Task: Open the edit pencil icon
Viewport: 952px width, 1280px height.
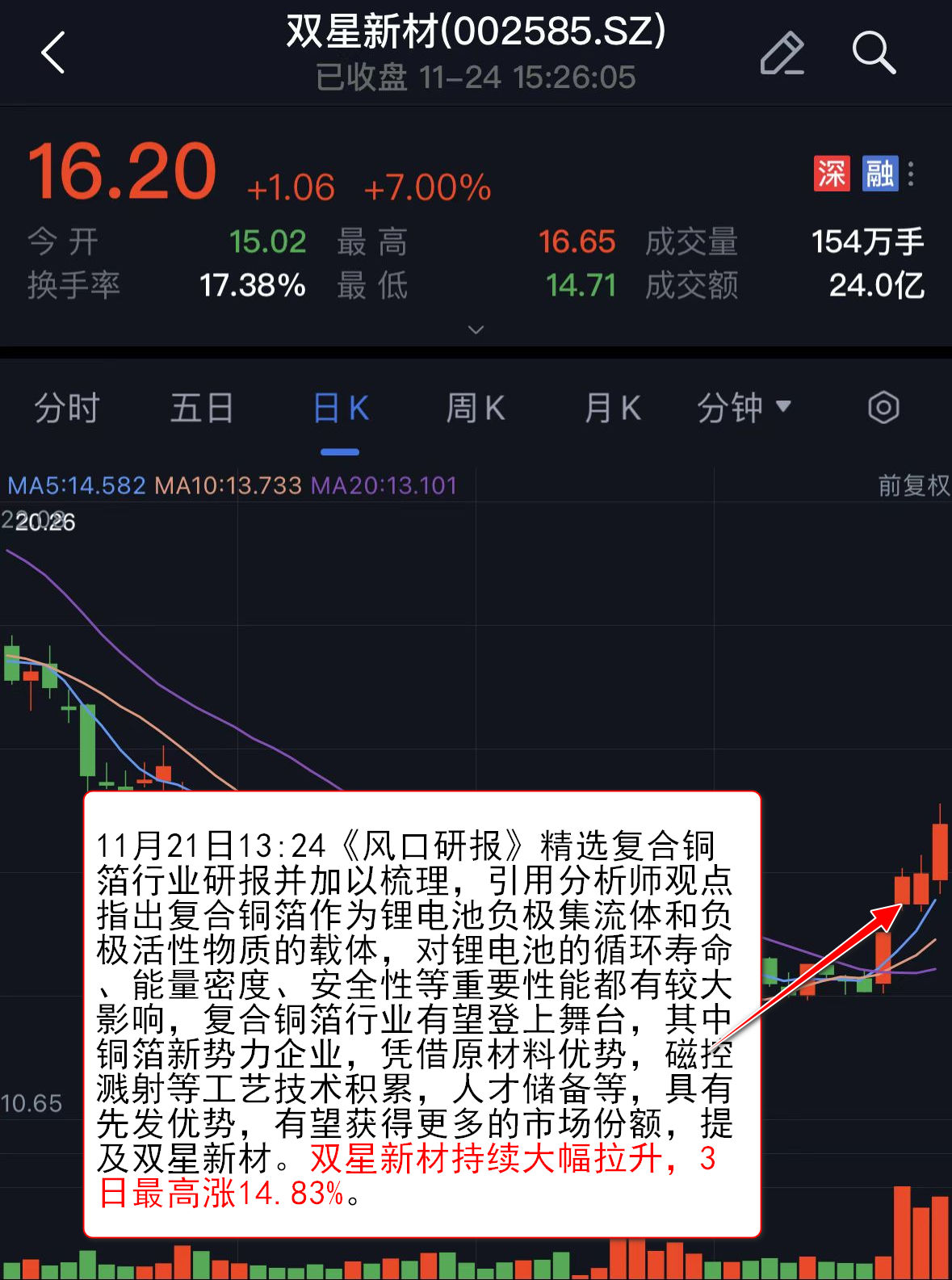Action: [x=782, y=53]
